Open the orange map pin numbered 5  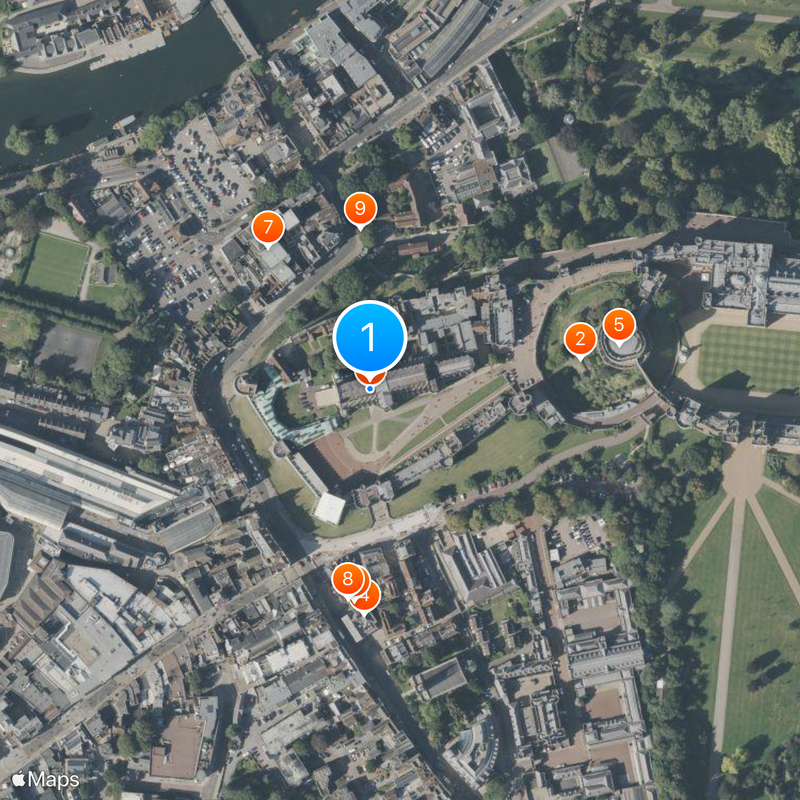(x=619, y=324)
